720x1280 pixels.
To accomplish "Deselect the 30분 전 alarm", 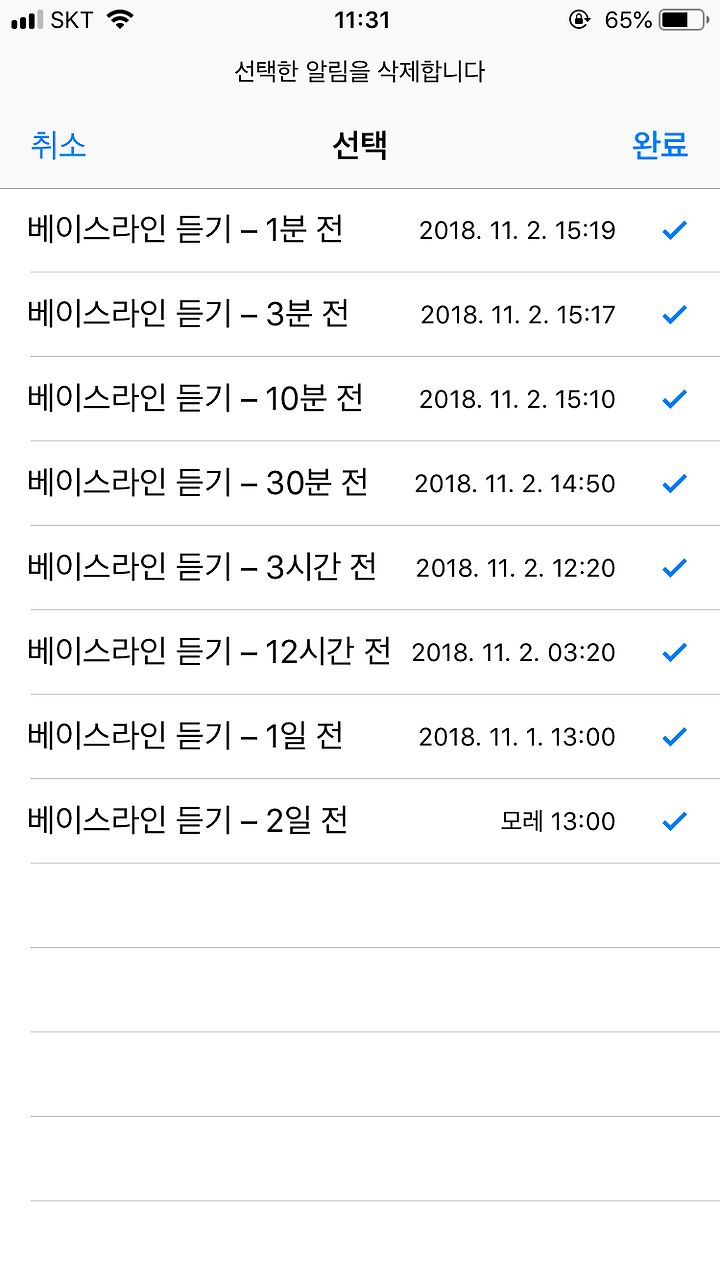I will (x=360, y=483).
